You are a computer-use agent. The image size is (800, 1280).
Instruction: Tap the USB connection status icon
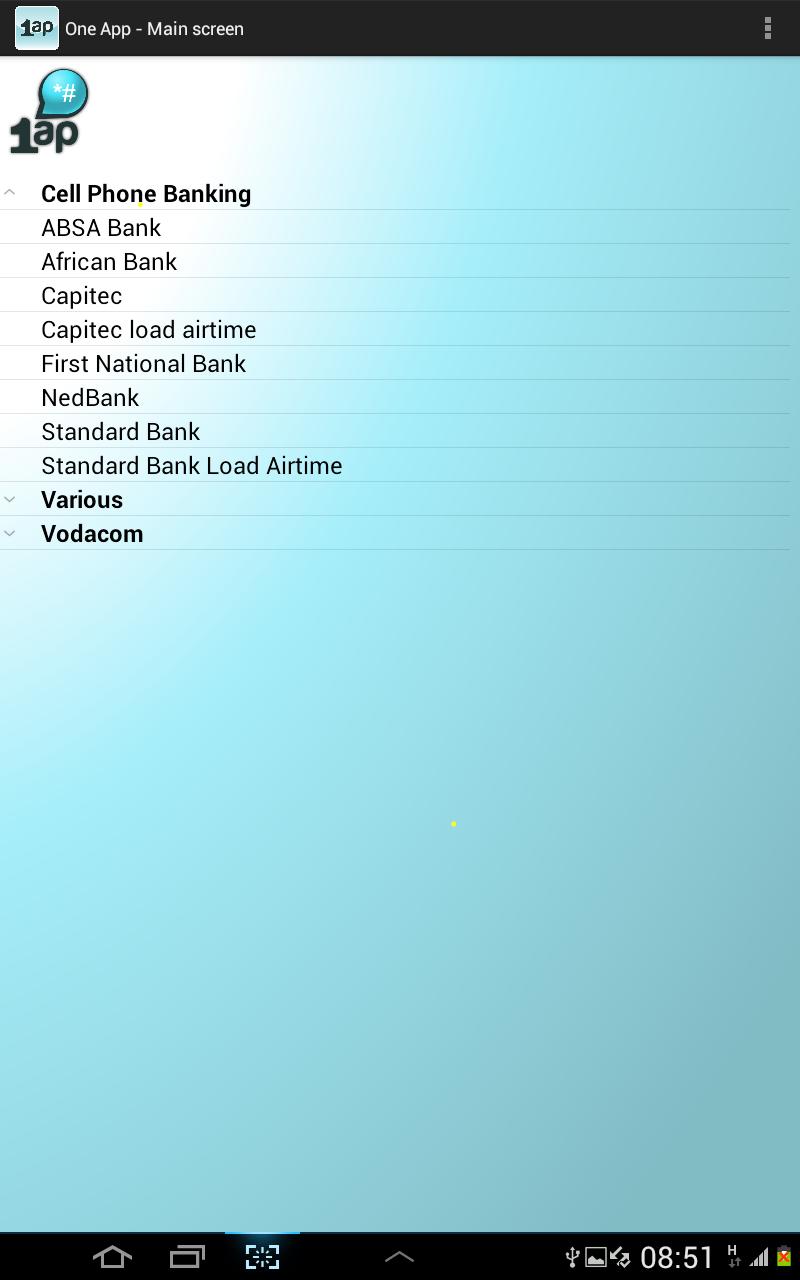click(x=572, y=1257)
